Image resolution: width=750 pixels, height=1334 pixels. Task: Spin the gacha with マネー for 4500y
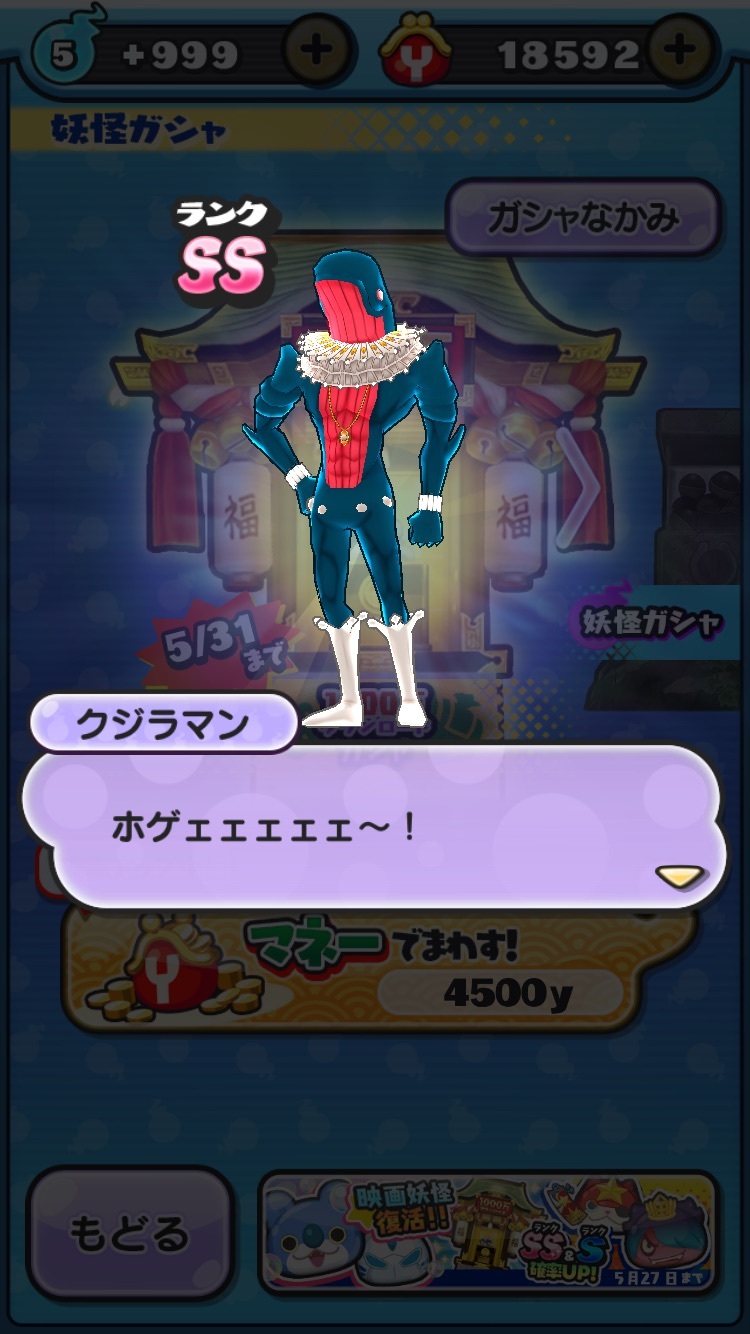(x=380, y=970)
